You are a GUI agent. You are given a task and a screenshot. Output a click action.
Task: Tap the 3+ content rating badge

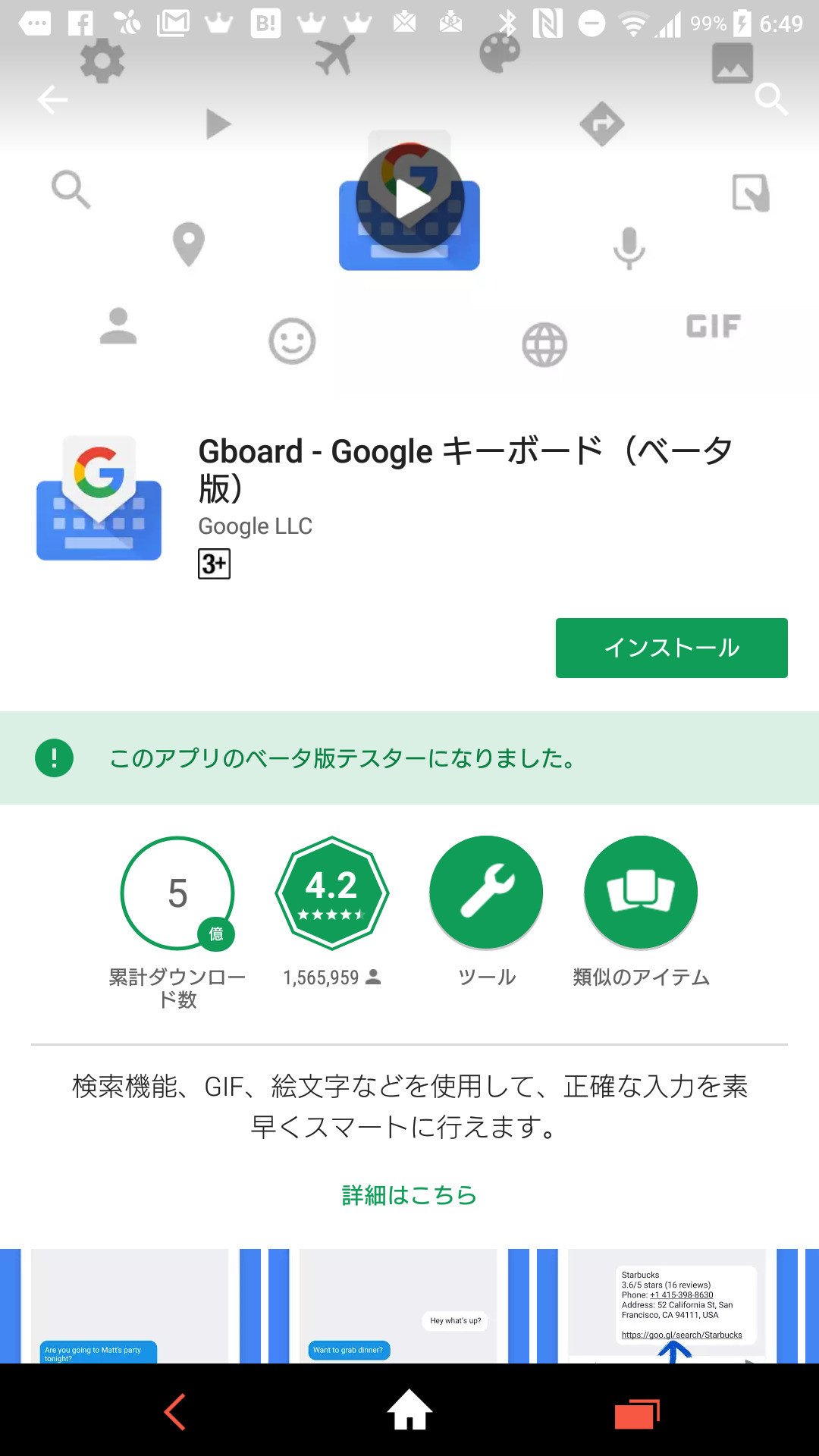point(214,563)
